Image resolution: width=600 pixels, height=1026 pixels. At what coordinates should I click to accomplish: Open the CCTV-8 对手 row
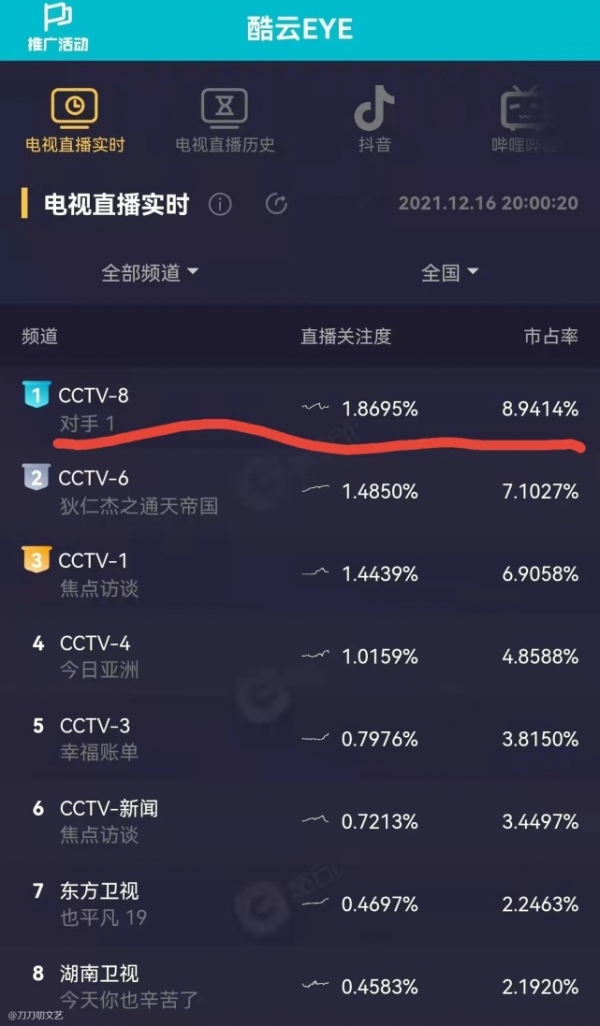point(300,409)
